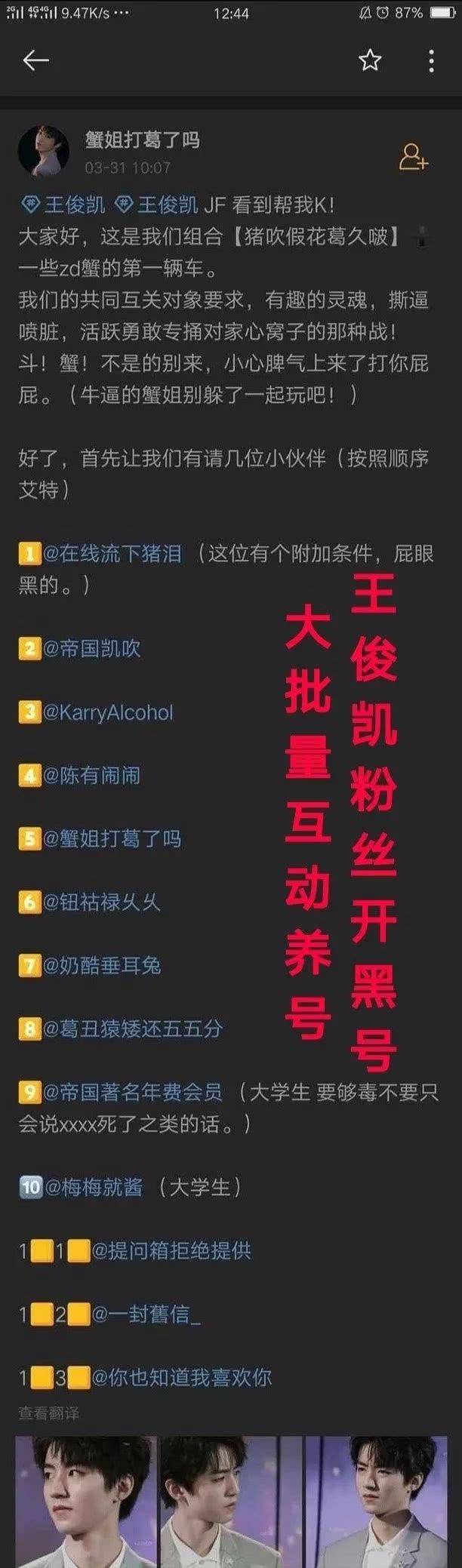Visit the profile of @梅梅就酱
This screenshot has height=1568, width=462.
(94, 1187)
